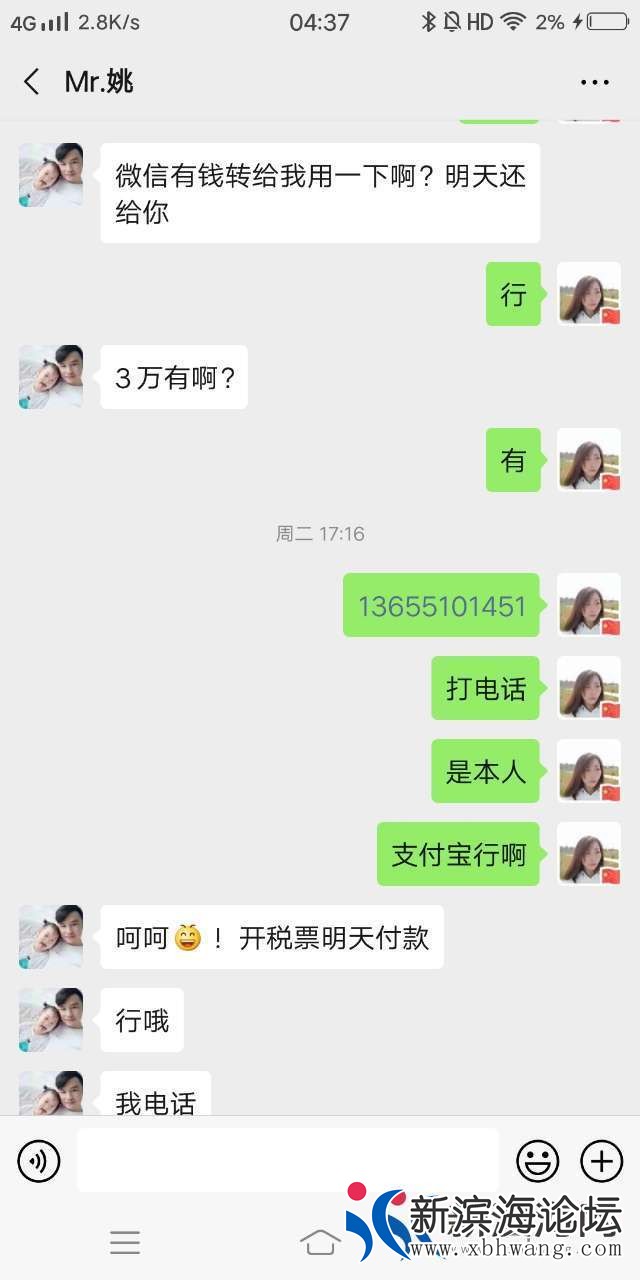Tap phone number 13655101451 in message
This screenshot has height=1280, width=640.
[x=442, y=606]
